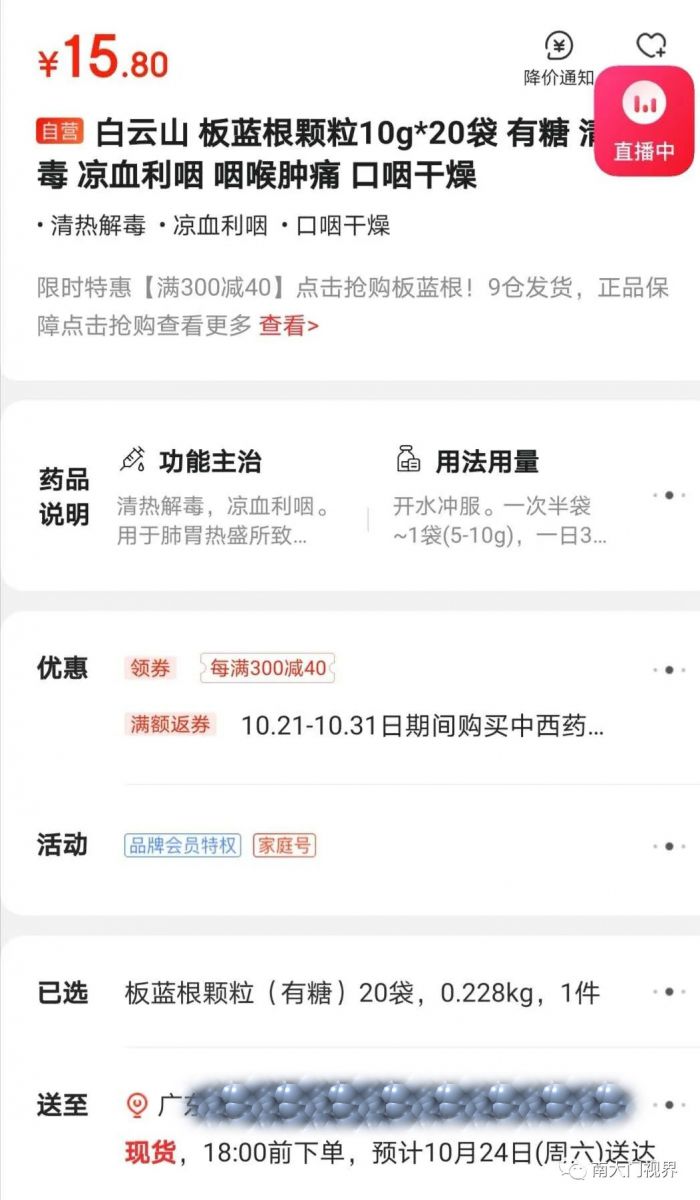The height and width of the screenshot is (1200, 700).
Task: Claim the 每满300减40 coupon
Action: pyautogui.click(x=268, y=668)
